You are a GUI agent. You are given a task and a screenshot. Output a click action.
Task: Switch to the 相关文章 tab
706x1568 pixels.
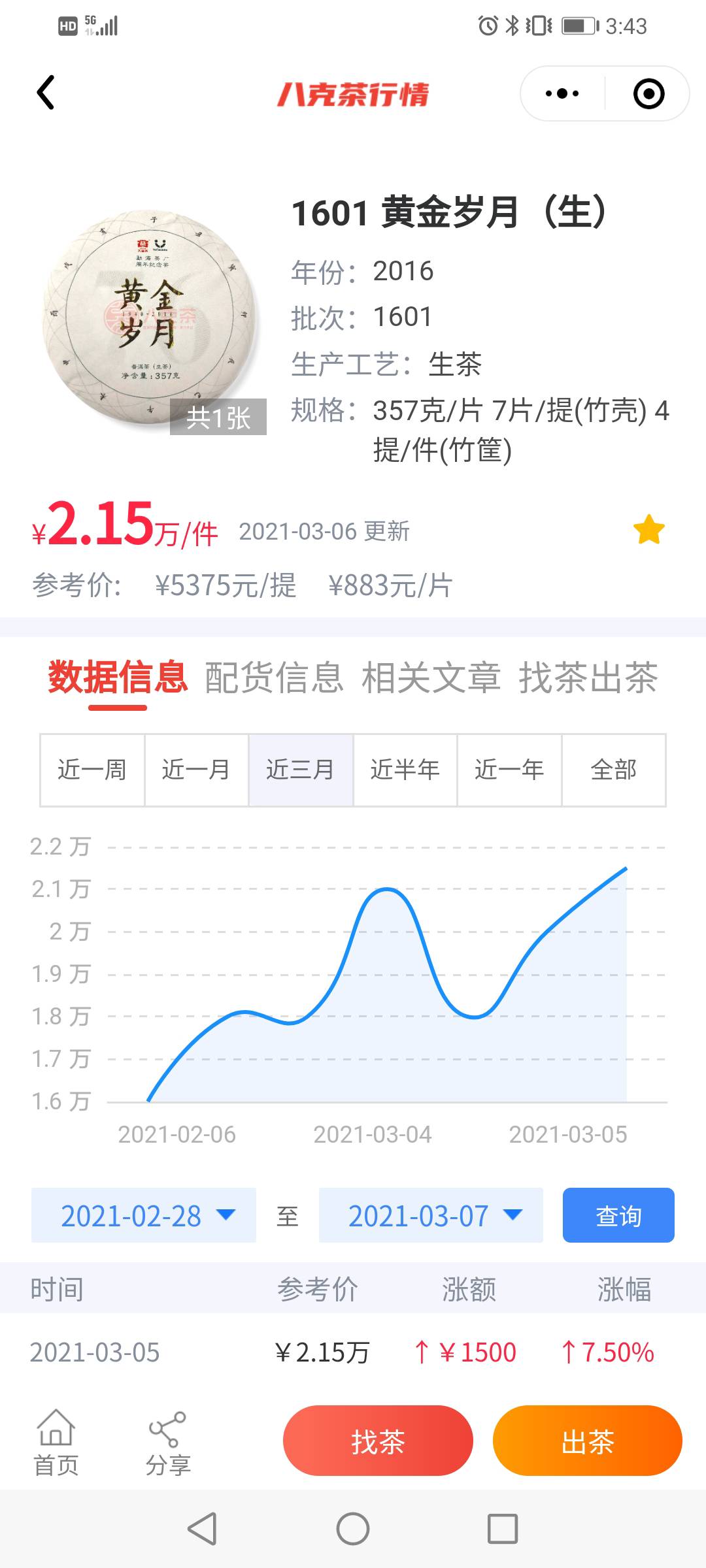coord(431,678)
